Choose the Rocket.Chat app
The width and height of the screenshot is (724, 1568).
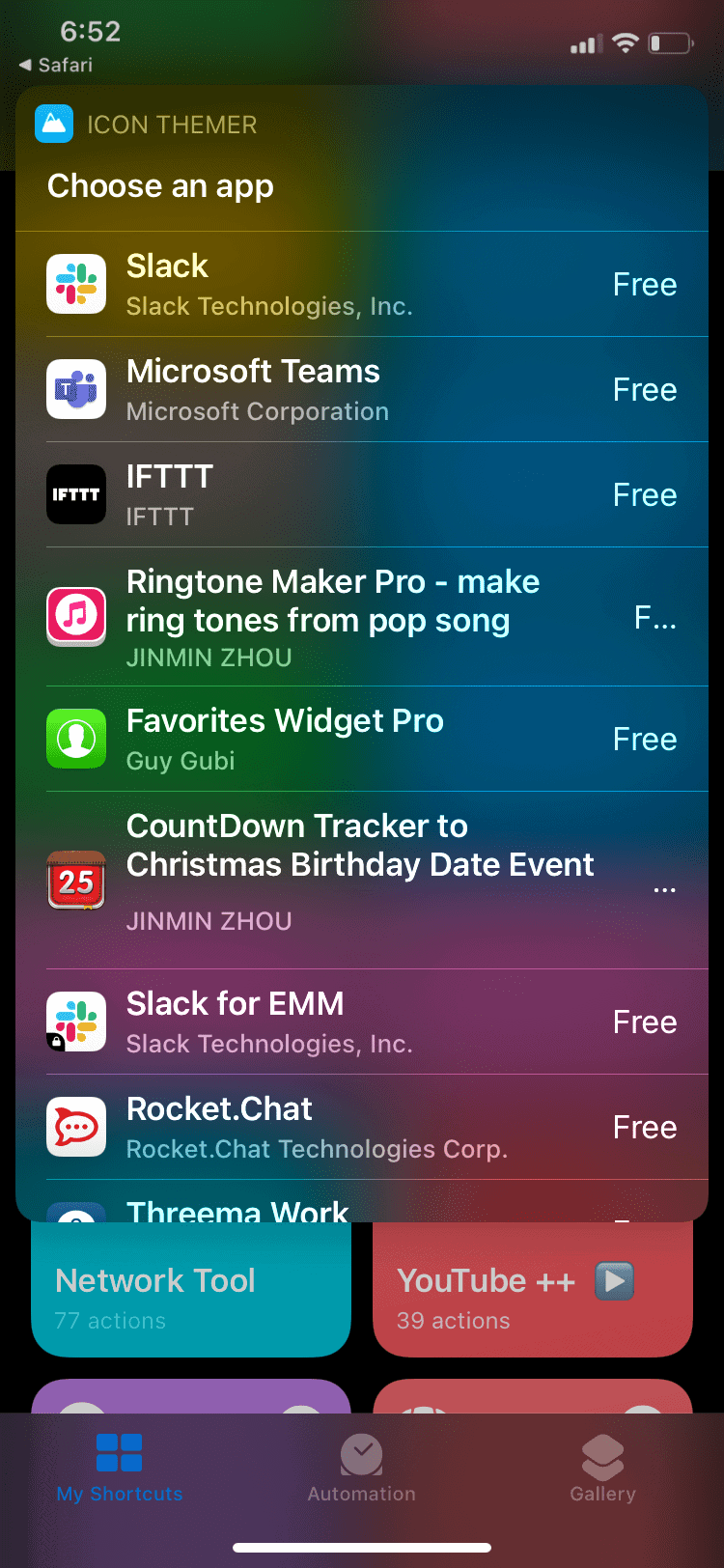click(x=362, y=1128)
